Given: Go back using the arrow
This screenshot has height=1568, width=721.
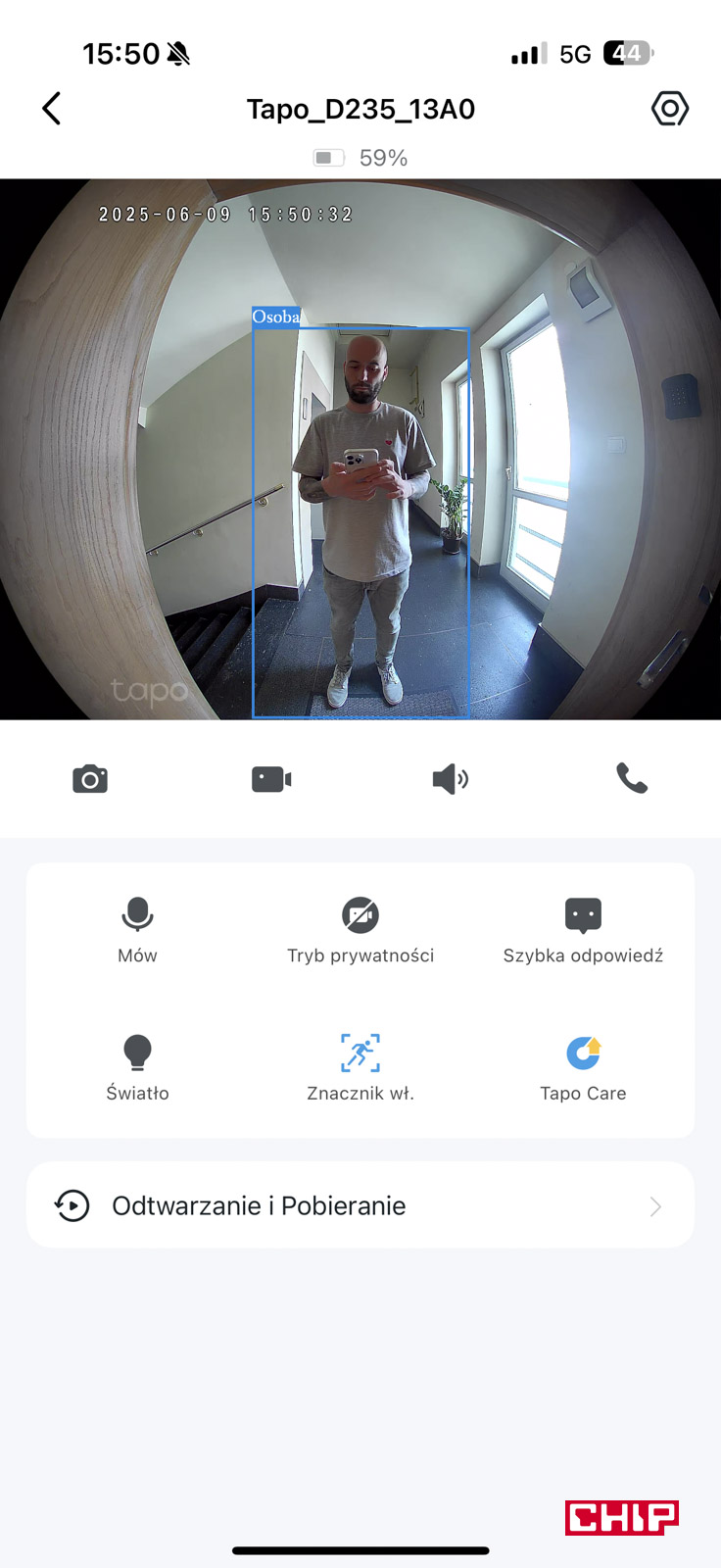Looking at the screenshot, I should [x=52, y=109].
